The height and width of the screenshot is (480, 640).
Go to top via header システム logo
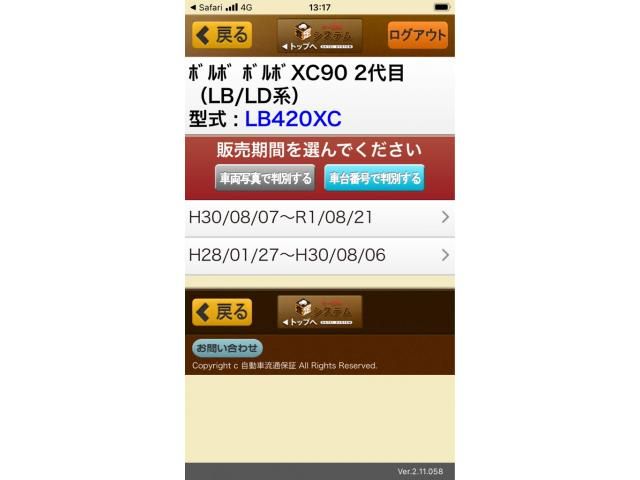coord(319,35)
